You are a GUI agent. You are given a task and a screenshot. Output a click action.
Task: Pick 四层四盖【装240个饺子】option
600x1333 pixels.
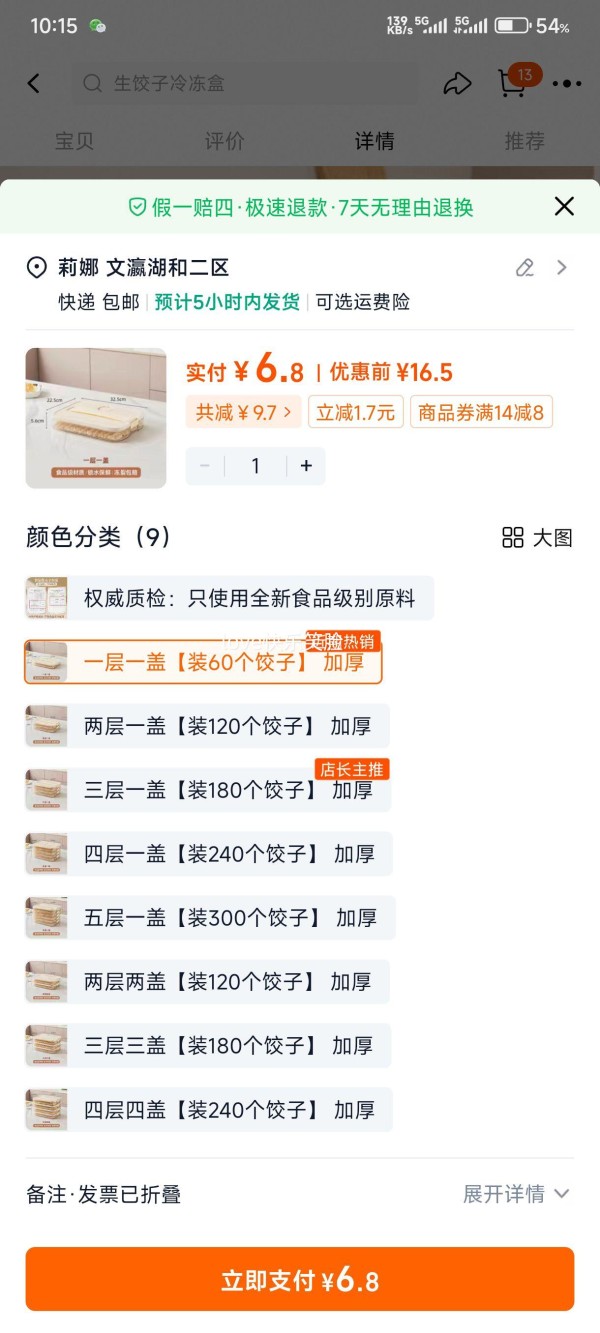coord(208,1110)
